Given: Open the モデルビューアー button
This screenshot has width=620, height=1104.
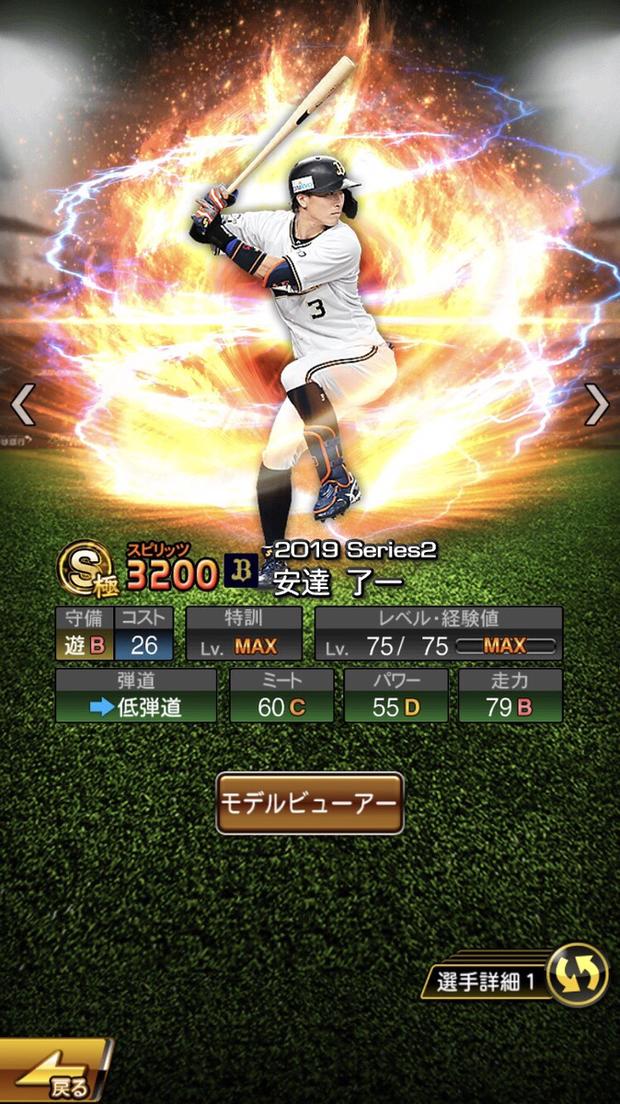Looking at the screenshot, I should [310, 803].
